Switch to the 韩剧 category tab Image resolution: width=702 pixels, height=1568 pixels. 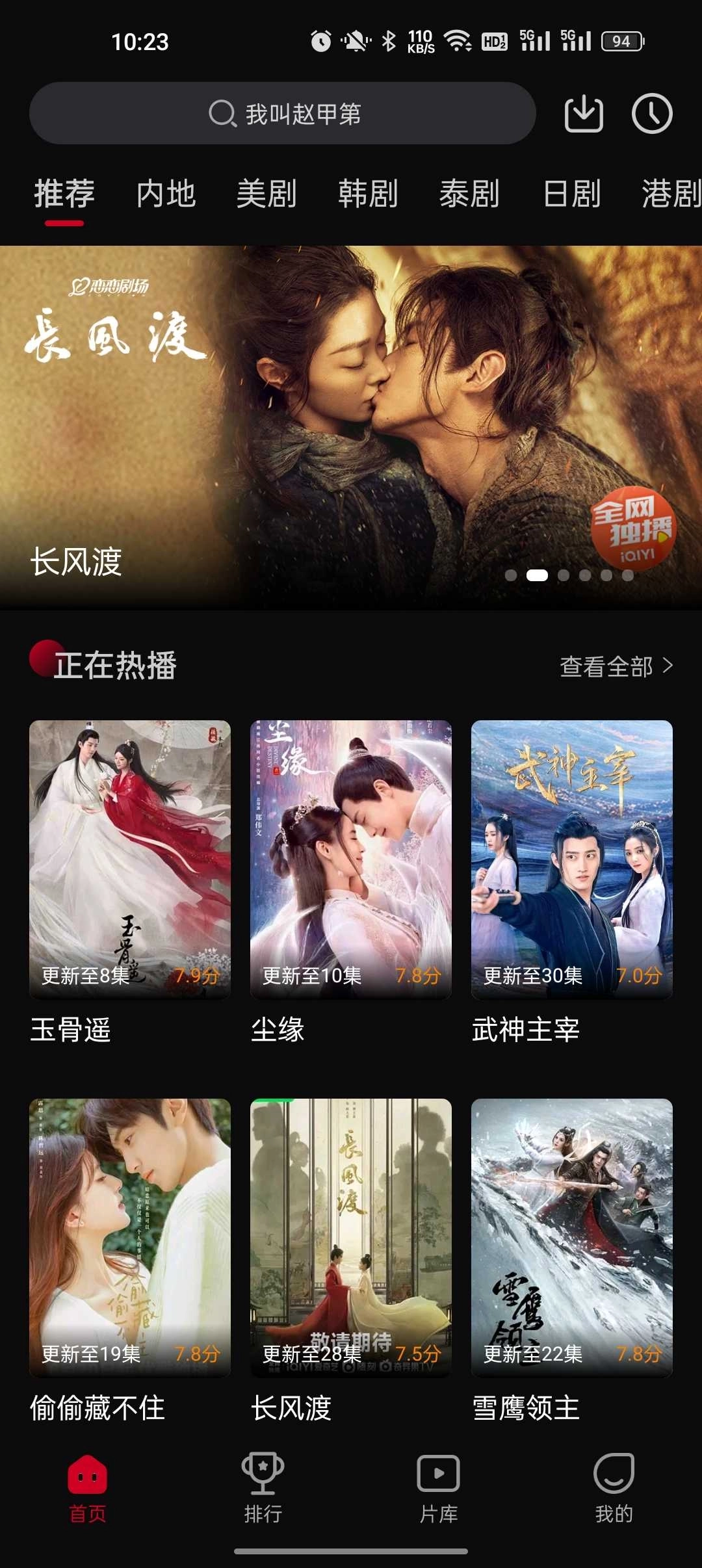[x=369, y=194]
